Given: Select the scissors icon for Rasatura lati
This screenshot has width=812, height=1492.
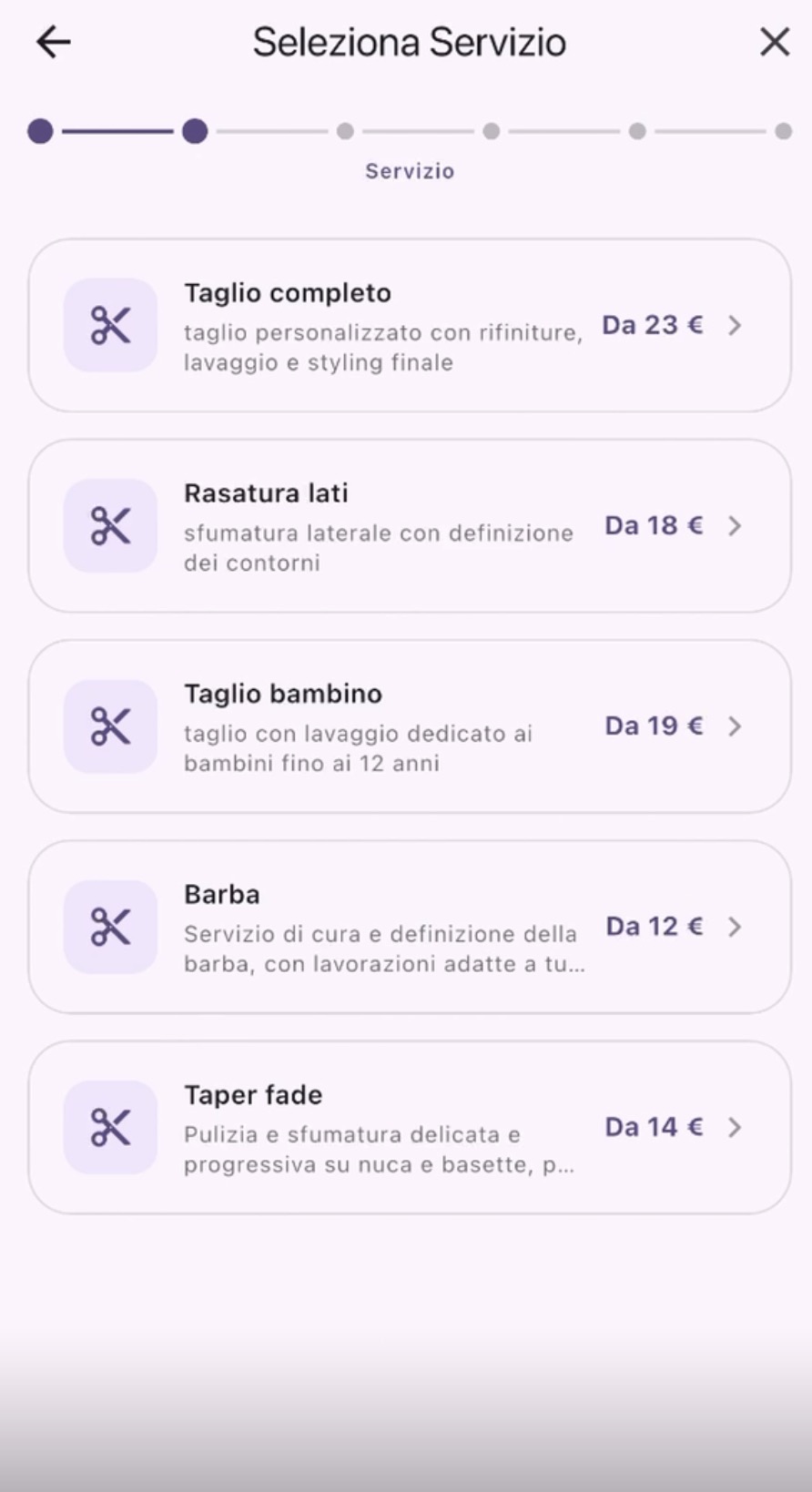Looking at the screenshot, I should pos(109,525).
